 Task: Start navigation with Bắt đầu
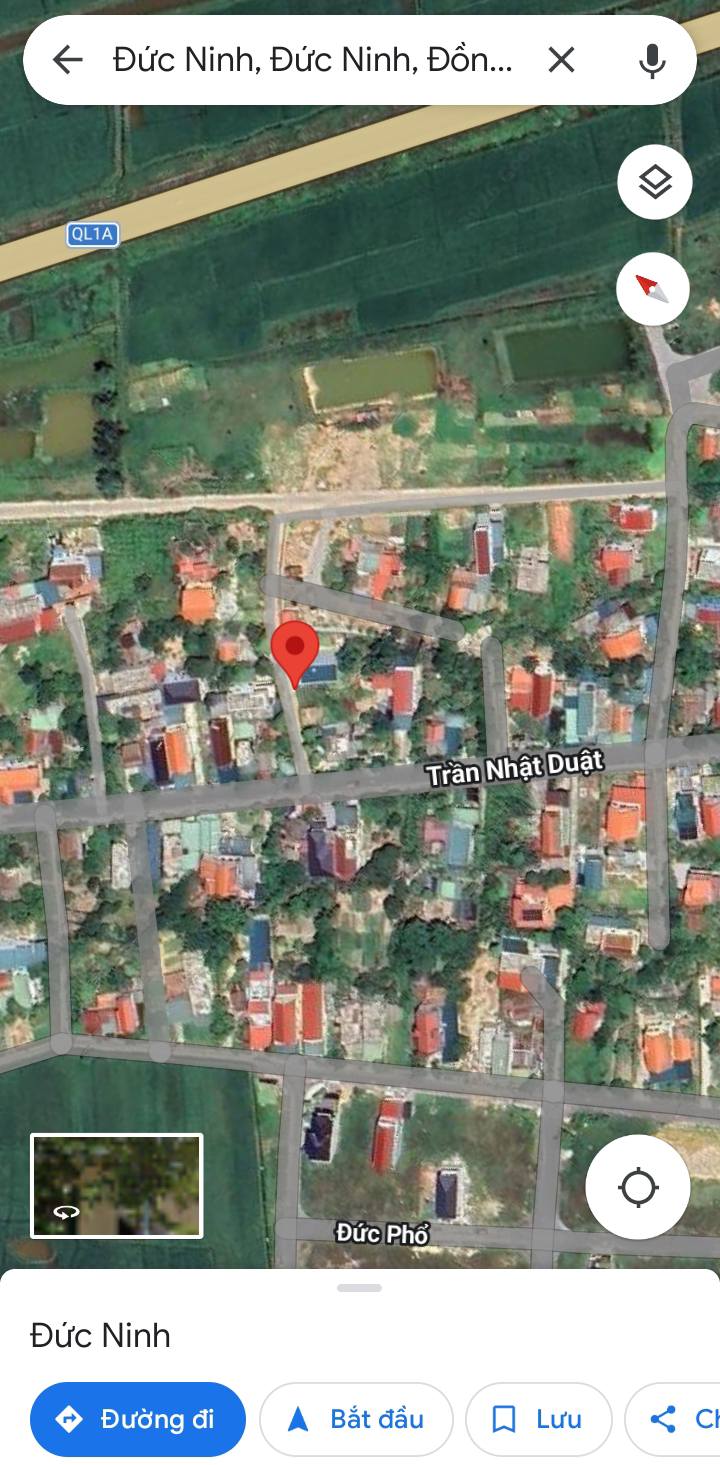coord(356,1419)
